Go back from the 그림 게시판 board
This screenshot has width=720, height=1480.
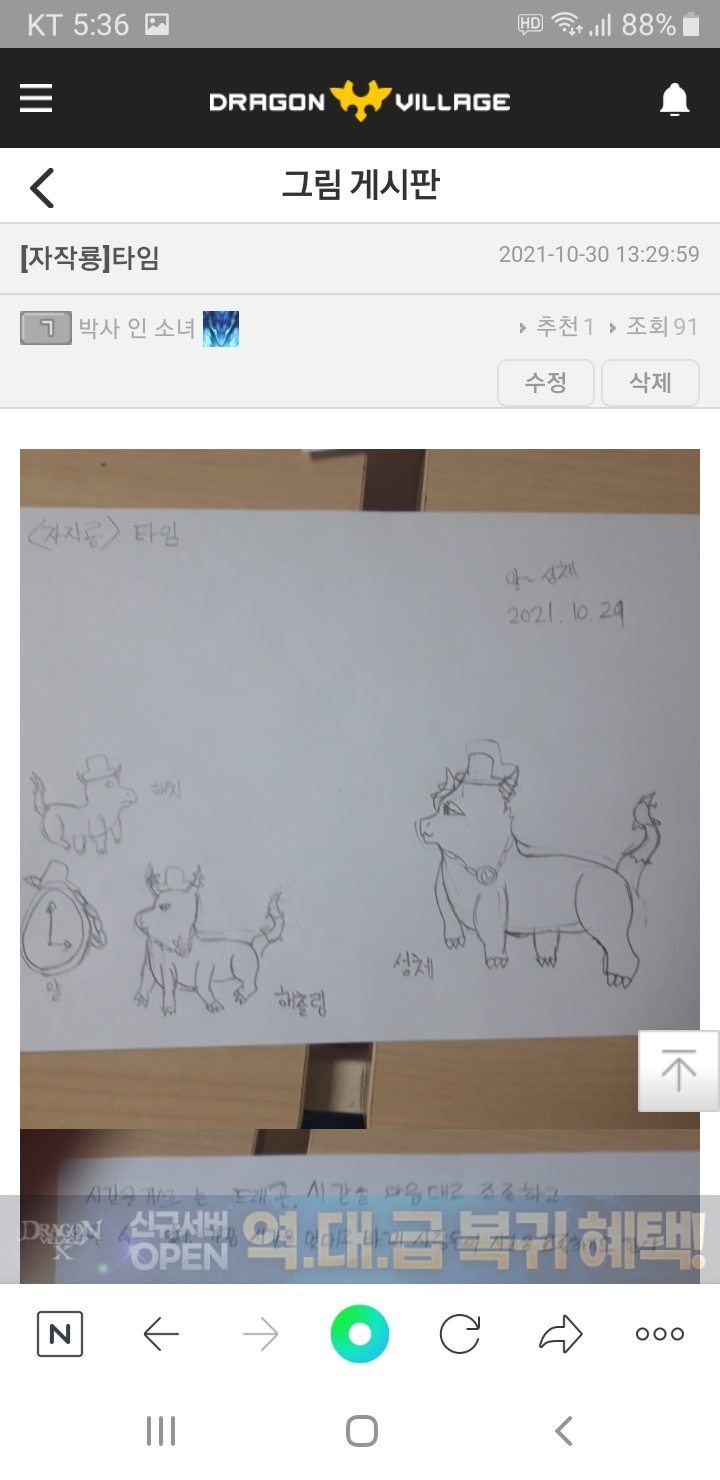[42, 187]
